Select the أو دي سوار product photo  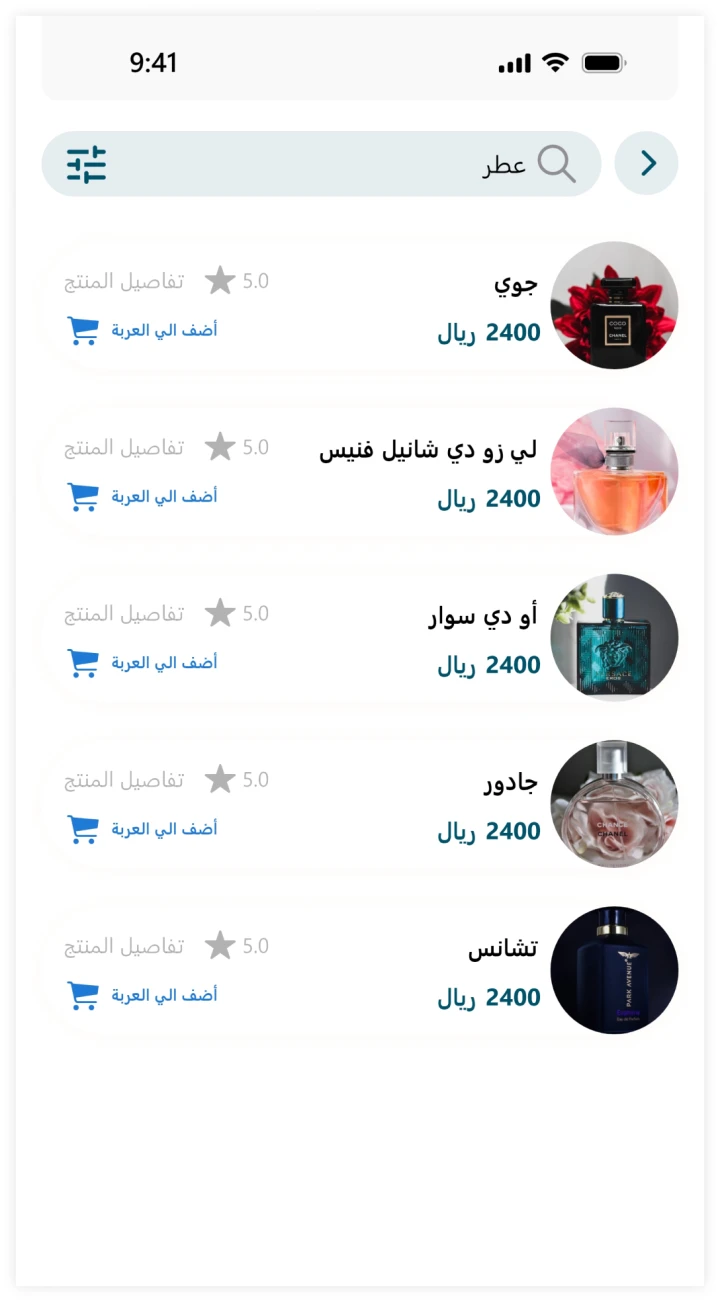click(614, 637)
